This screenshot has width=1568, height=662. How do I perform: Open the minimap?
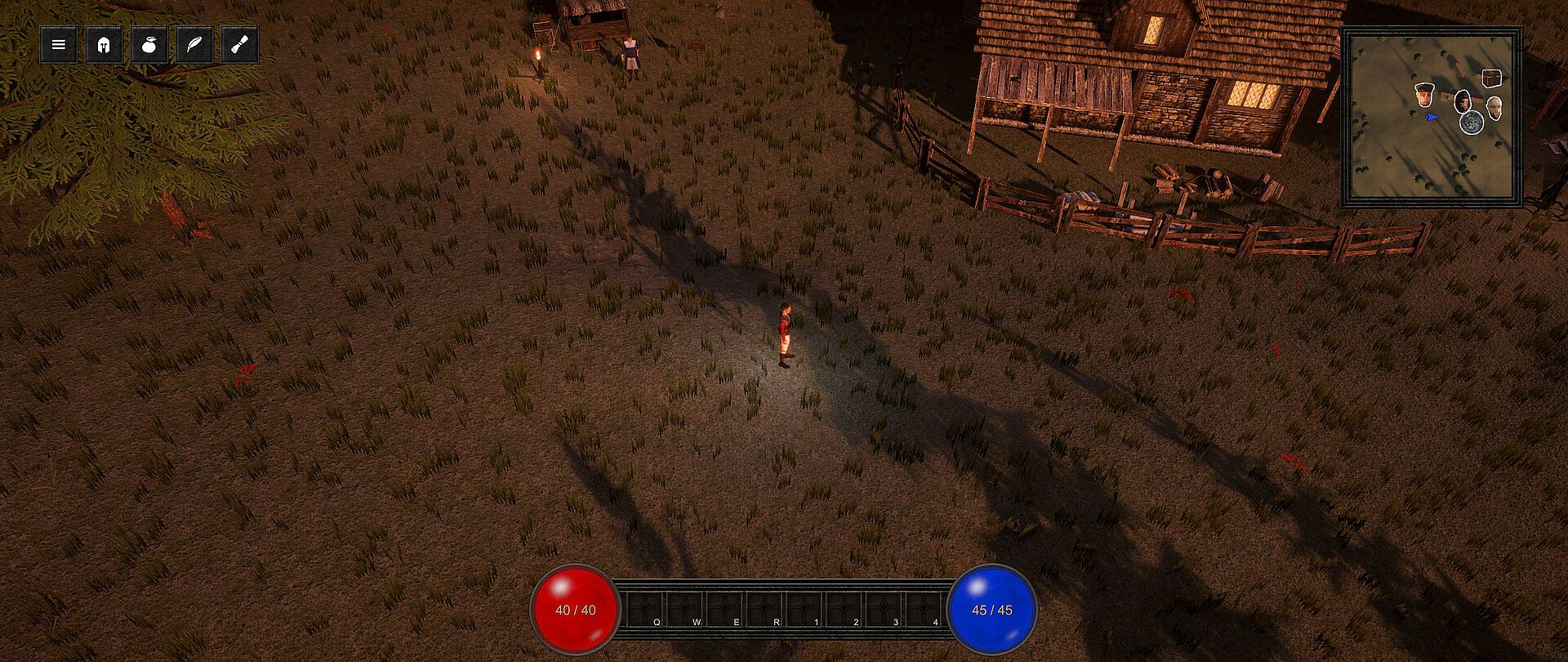tap(1432, 117)
